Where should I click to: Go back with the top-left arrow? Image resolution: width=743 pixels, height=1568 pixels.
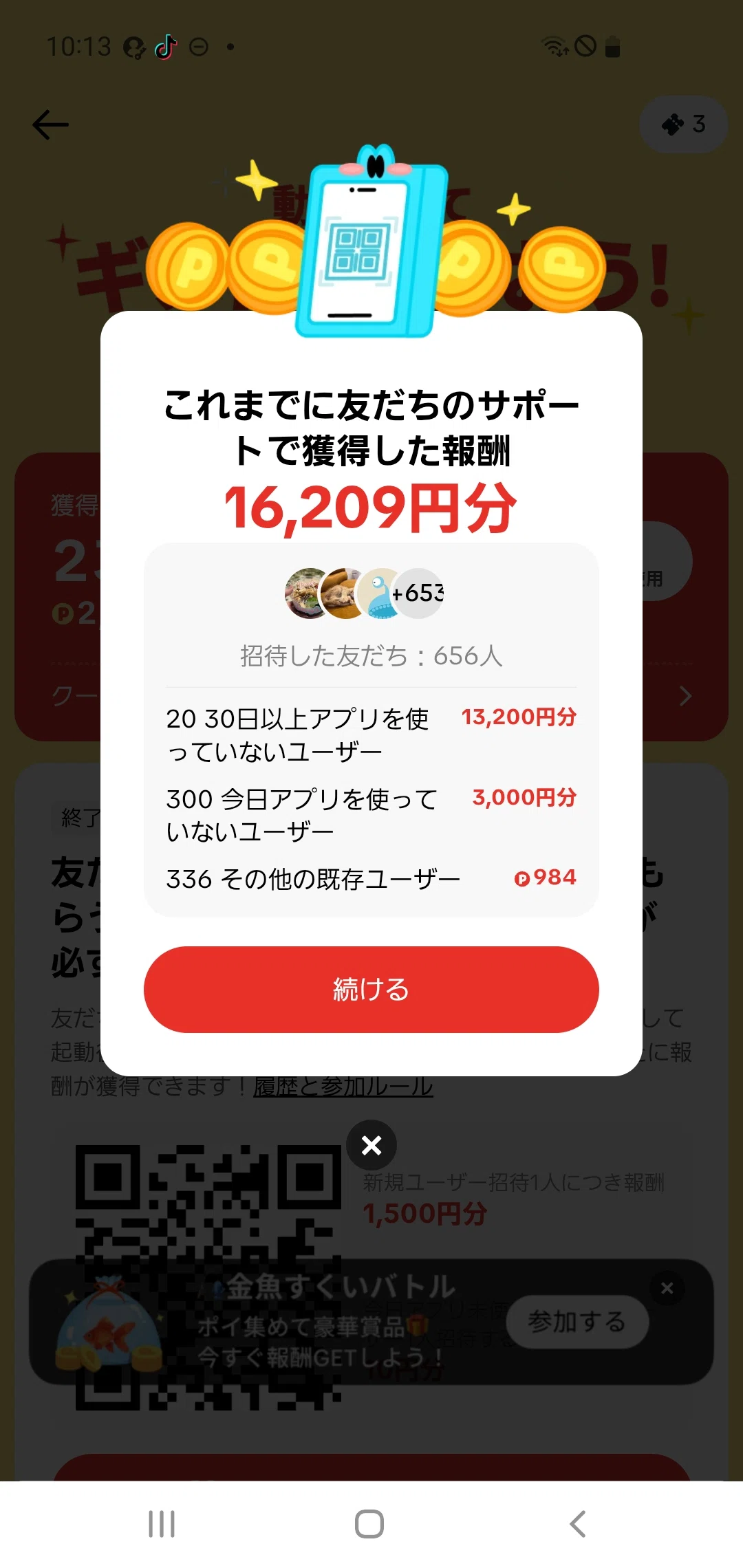(x=51, y=124)
